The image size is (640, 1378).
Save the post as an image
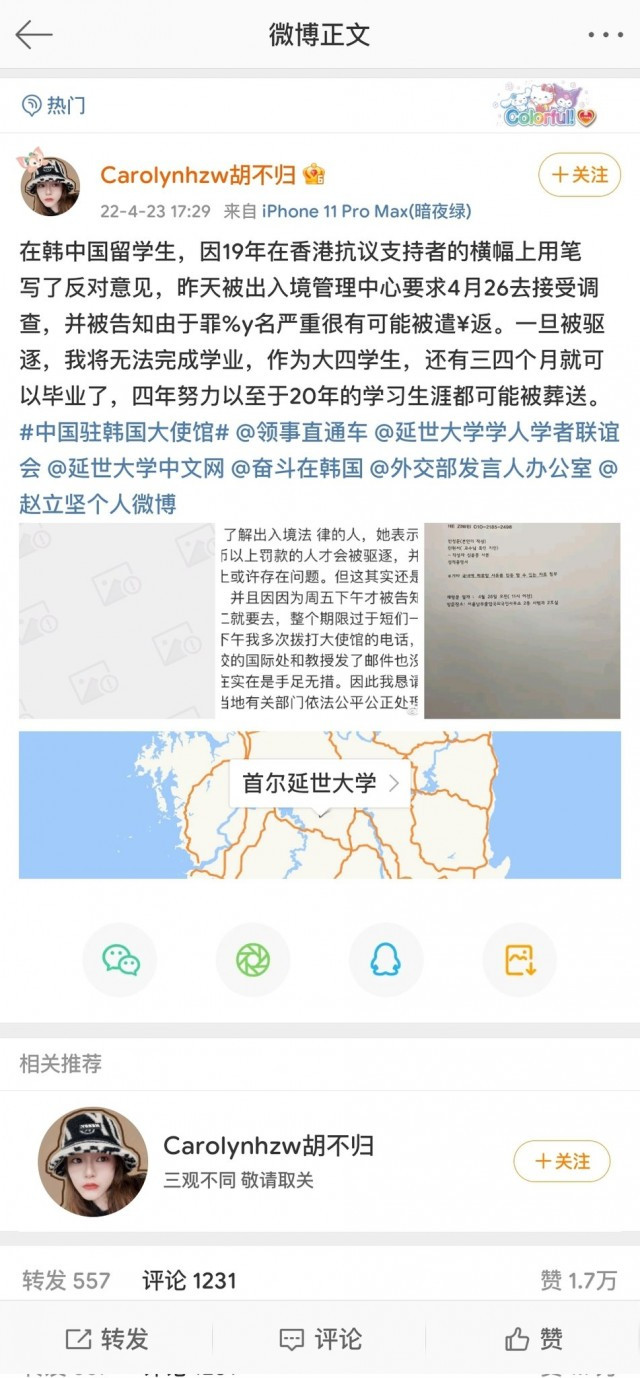click(x=519, y=960)
